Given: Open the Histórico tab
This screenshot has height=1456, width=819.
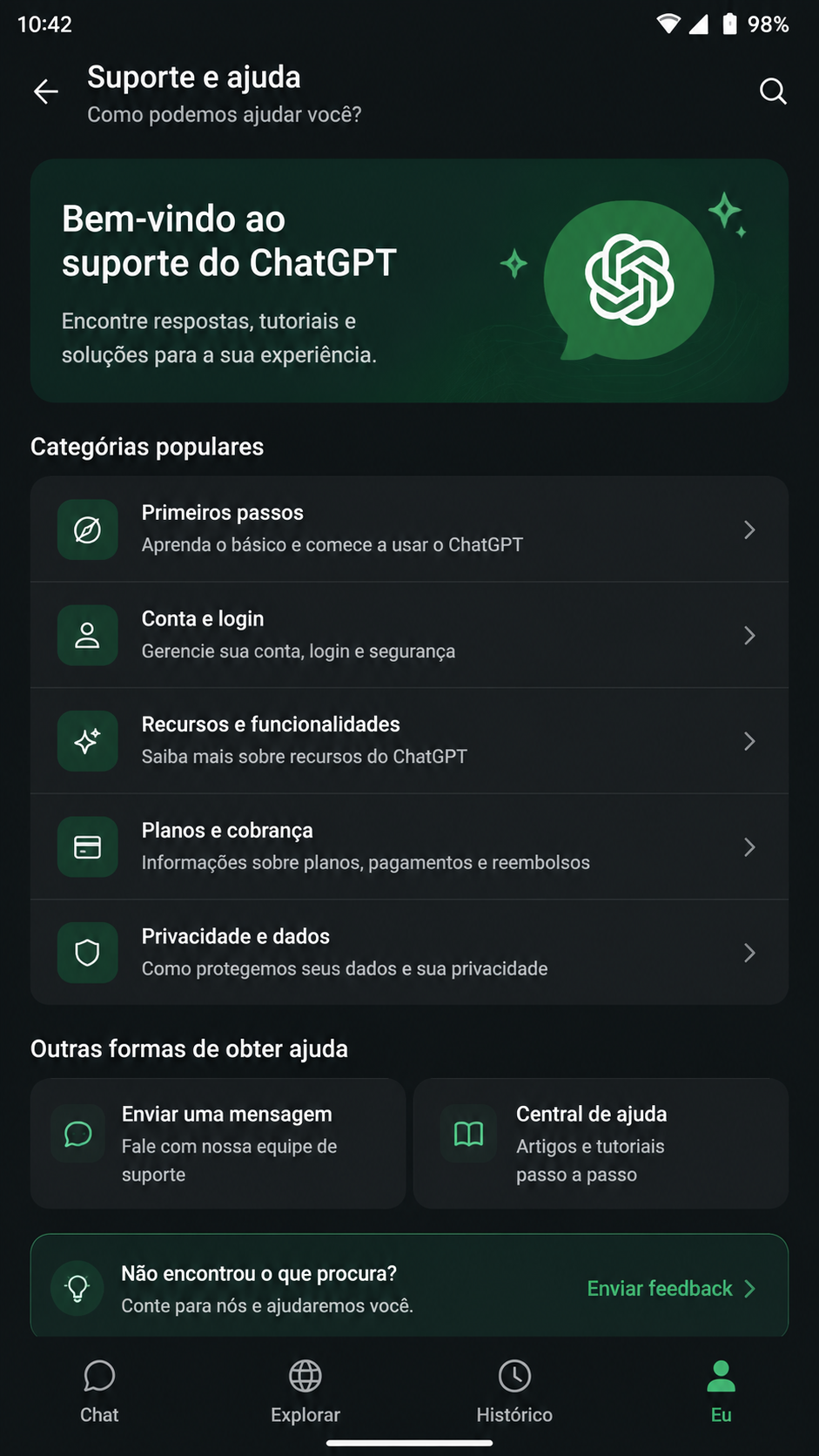Looking at the screenshot, I should [514, 1392].
